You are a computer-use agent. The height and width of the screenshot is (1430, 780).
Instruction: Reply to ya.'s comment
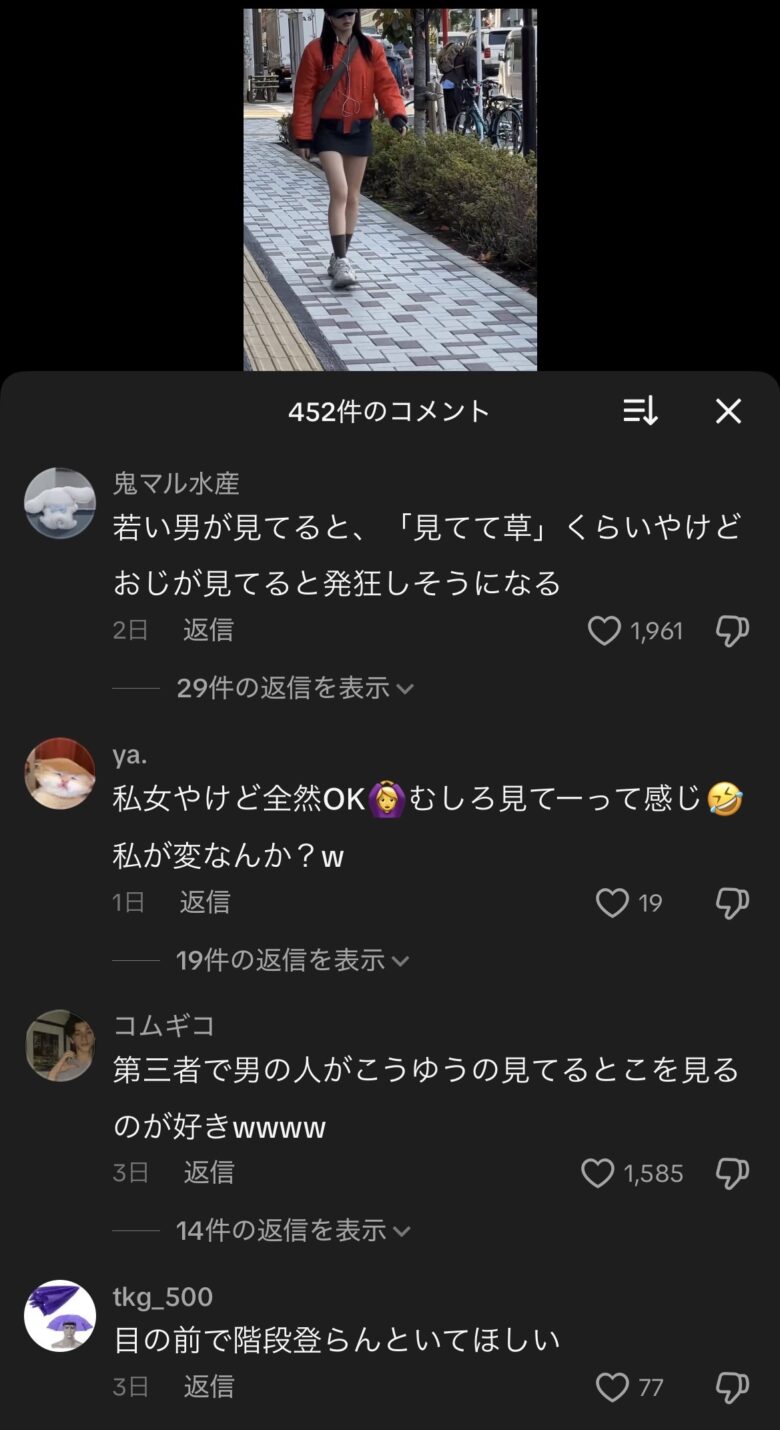tap(205, 902)
